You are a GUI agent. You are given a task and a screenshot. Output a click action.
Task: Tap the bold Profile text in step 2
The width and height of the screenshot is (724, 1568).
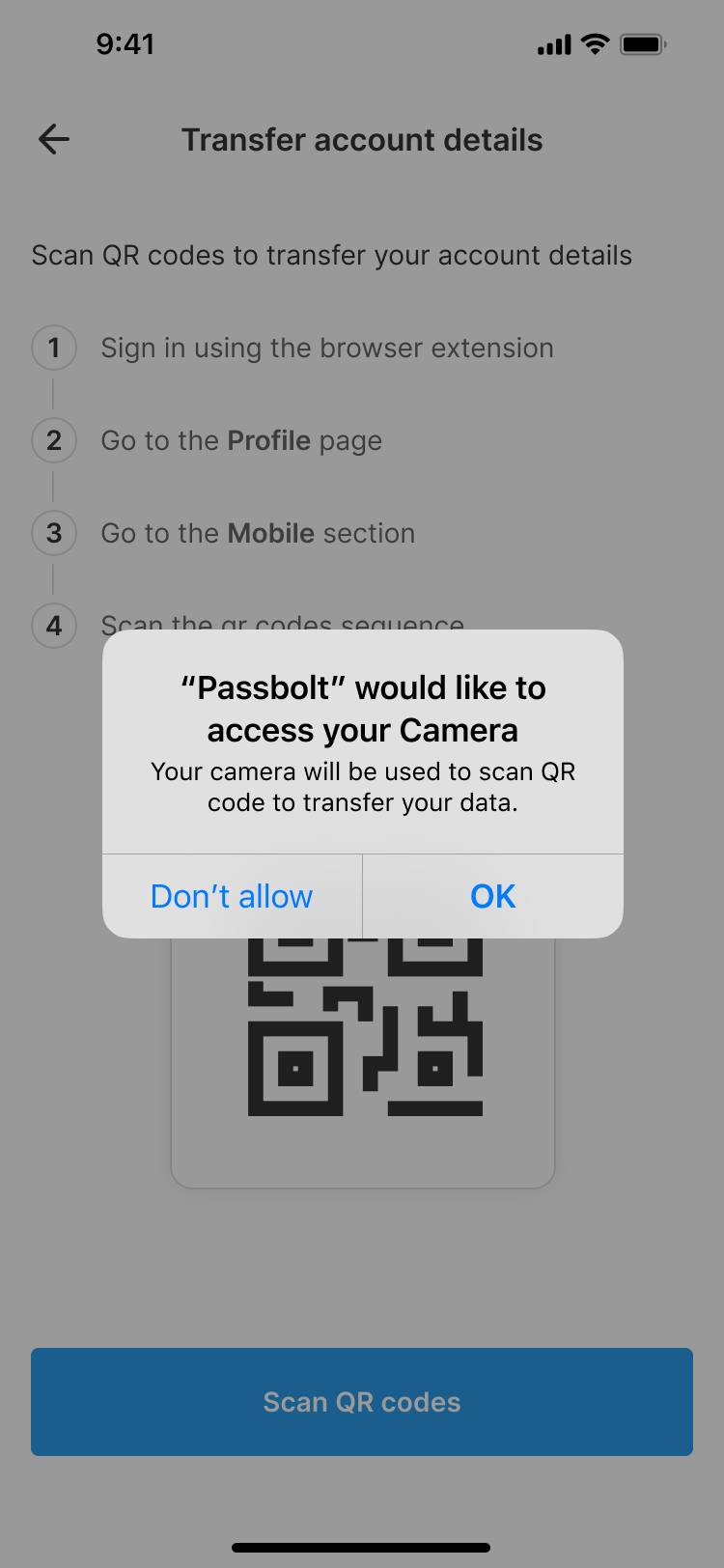pos(268,440)
